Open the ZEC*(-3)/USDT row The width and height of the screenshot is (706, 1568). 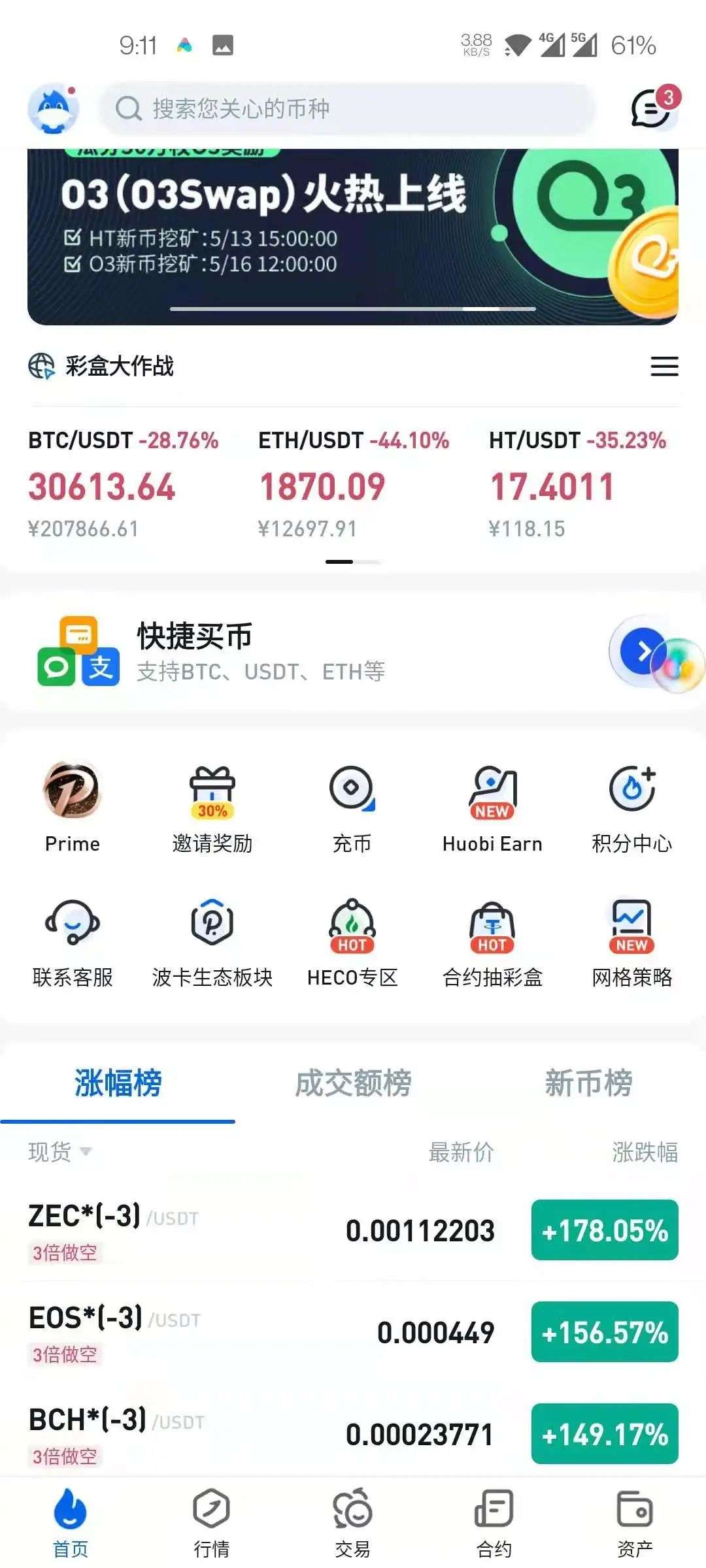point(261,1231)
